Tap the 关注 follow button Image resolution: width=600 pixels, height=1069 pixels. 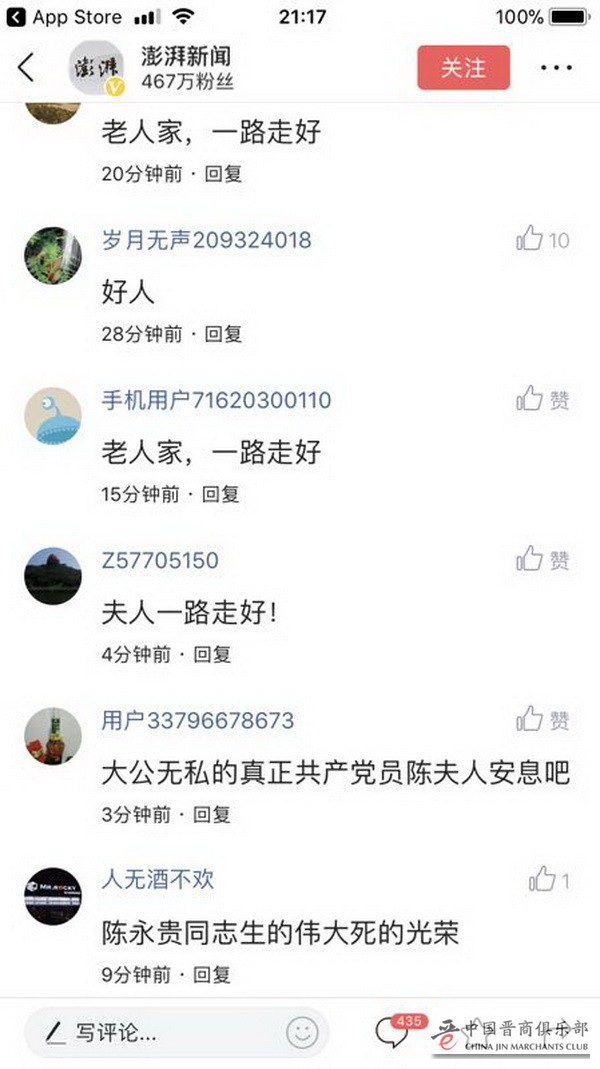463,68
